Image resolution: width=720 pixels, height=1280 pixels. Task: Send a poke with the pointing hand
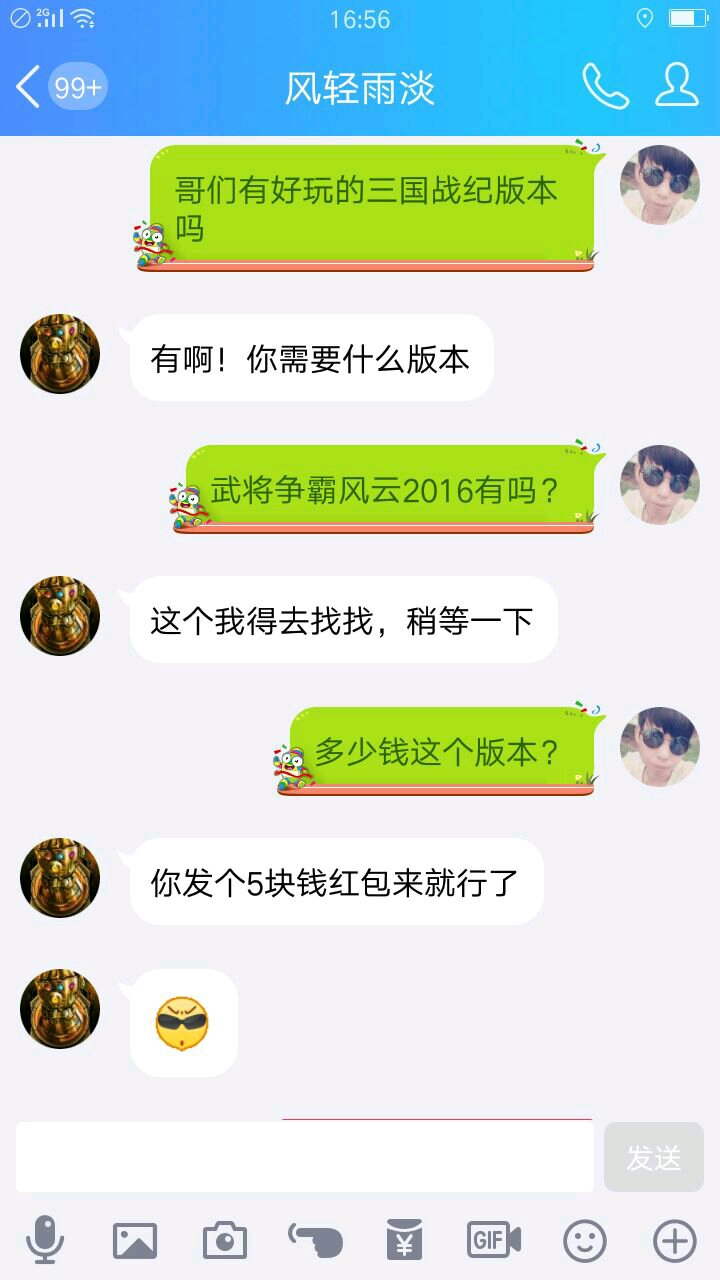pyautogui.click(x=315, y=1241)
